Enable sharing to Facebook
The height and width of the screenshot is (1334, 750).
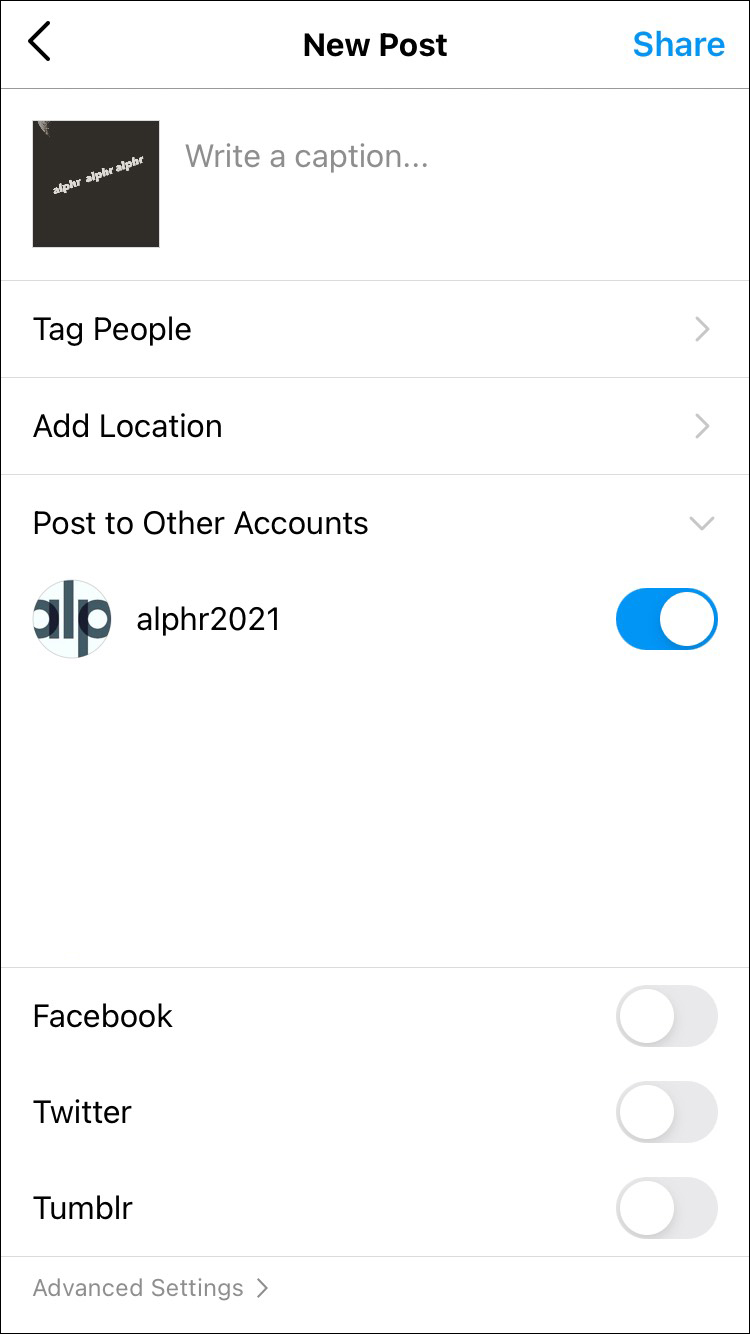point(666,1016)
